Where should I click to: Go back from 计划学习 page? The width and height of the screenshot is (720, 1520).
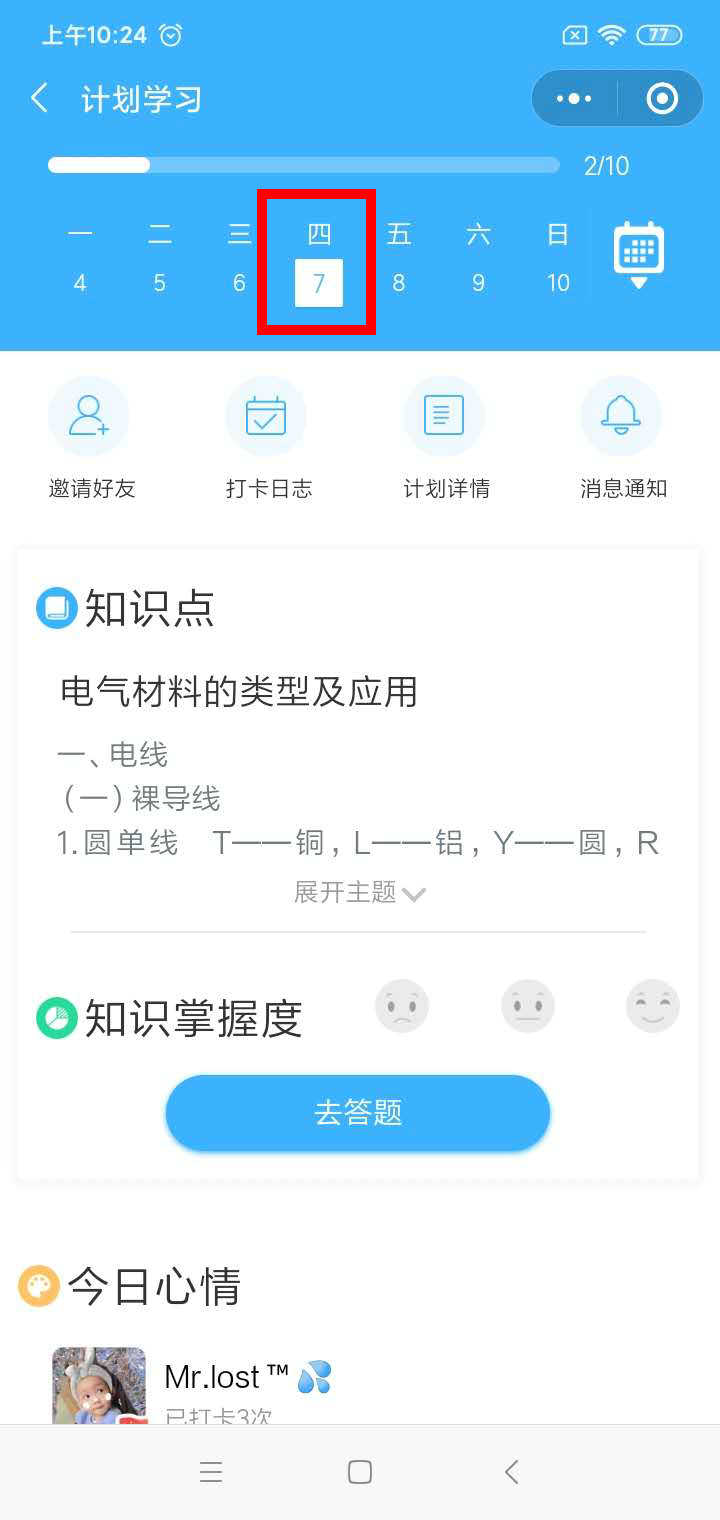coord(40,98)
